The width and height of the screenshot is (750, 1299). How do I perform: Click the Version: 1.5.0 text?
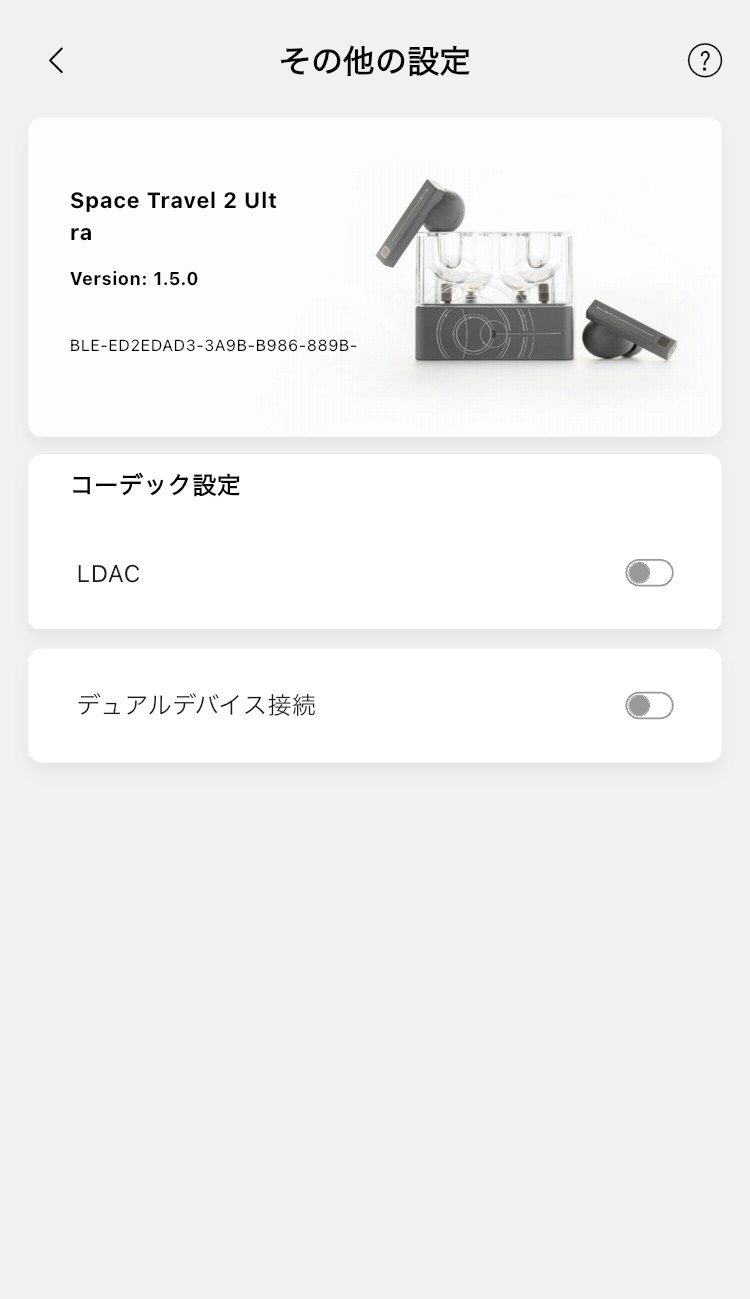click(x=134, y=278)
